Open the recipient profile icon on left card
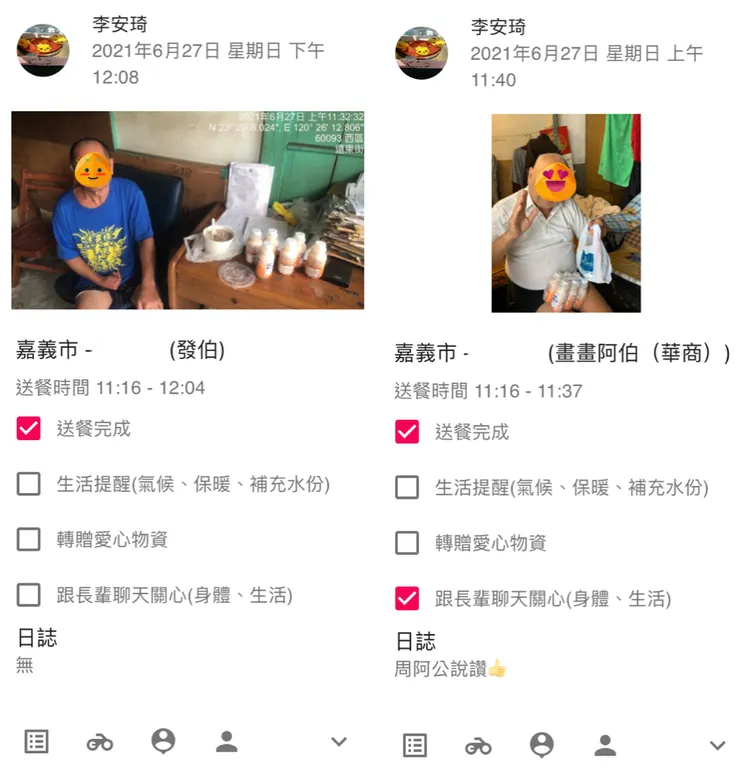Image resolution: width=740 pixels, height=776 pixels. [228, 743]
